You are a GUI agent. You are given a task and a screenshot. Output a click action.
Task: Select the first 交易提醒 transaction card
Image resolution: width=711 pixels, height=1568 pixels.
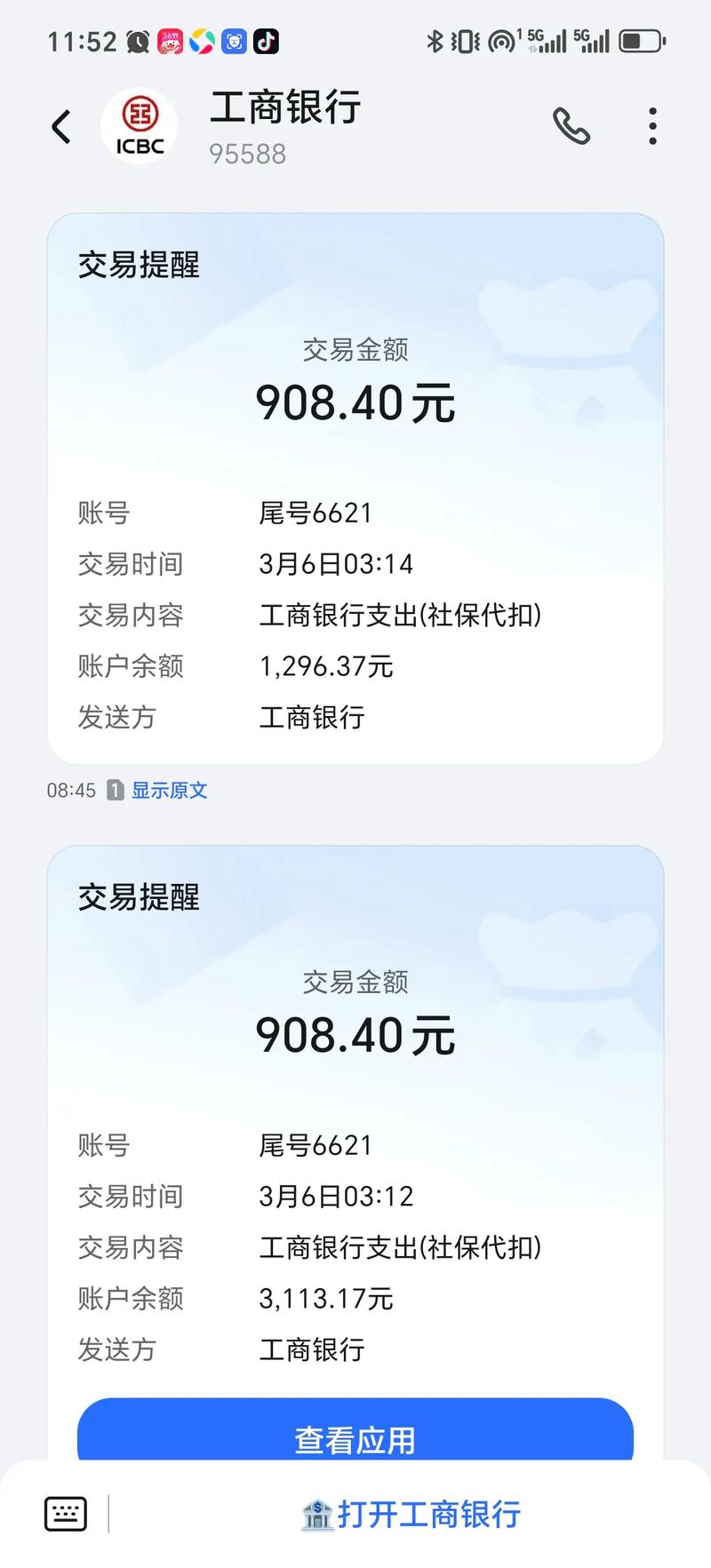[x=354, y=489]
